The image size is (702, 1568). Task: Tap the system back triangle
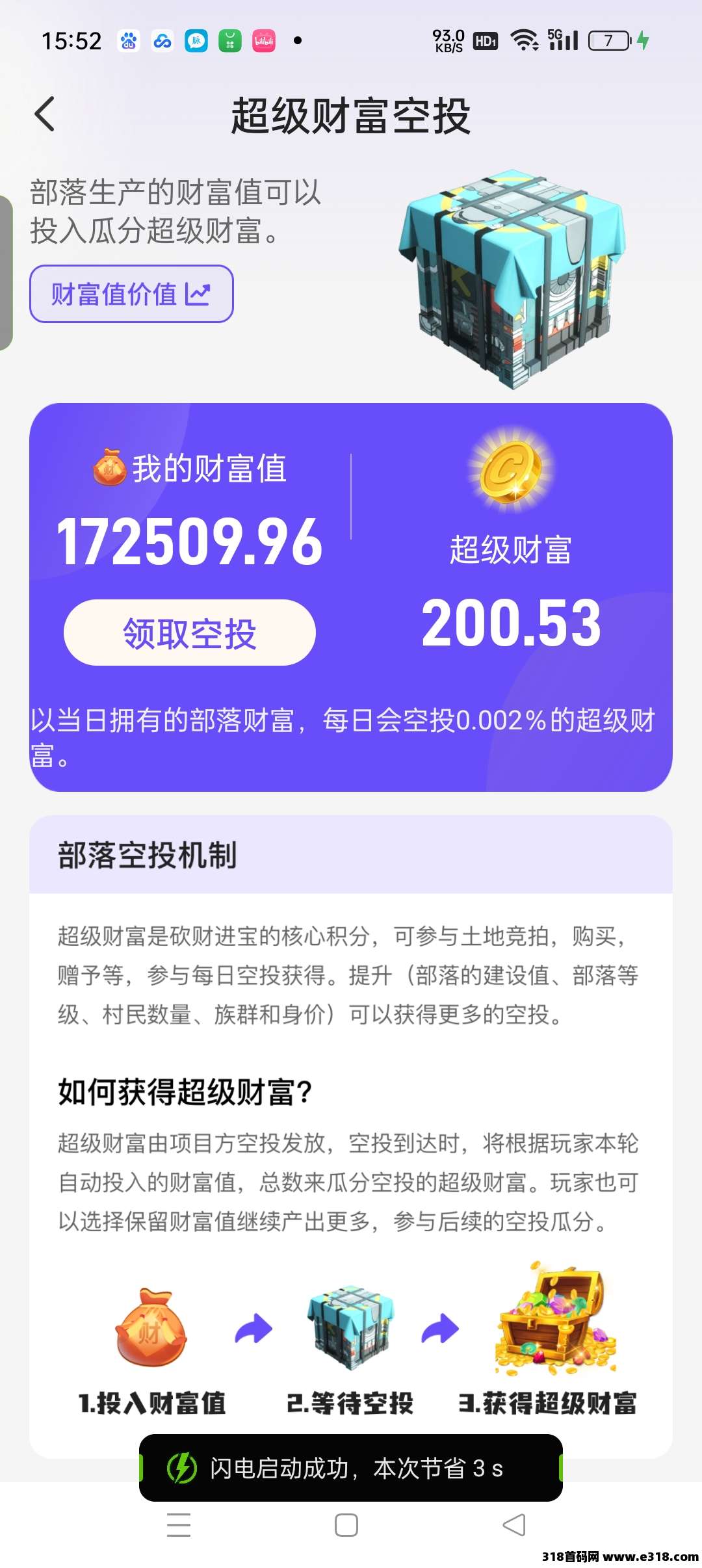pos(513,1524)
